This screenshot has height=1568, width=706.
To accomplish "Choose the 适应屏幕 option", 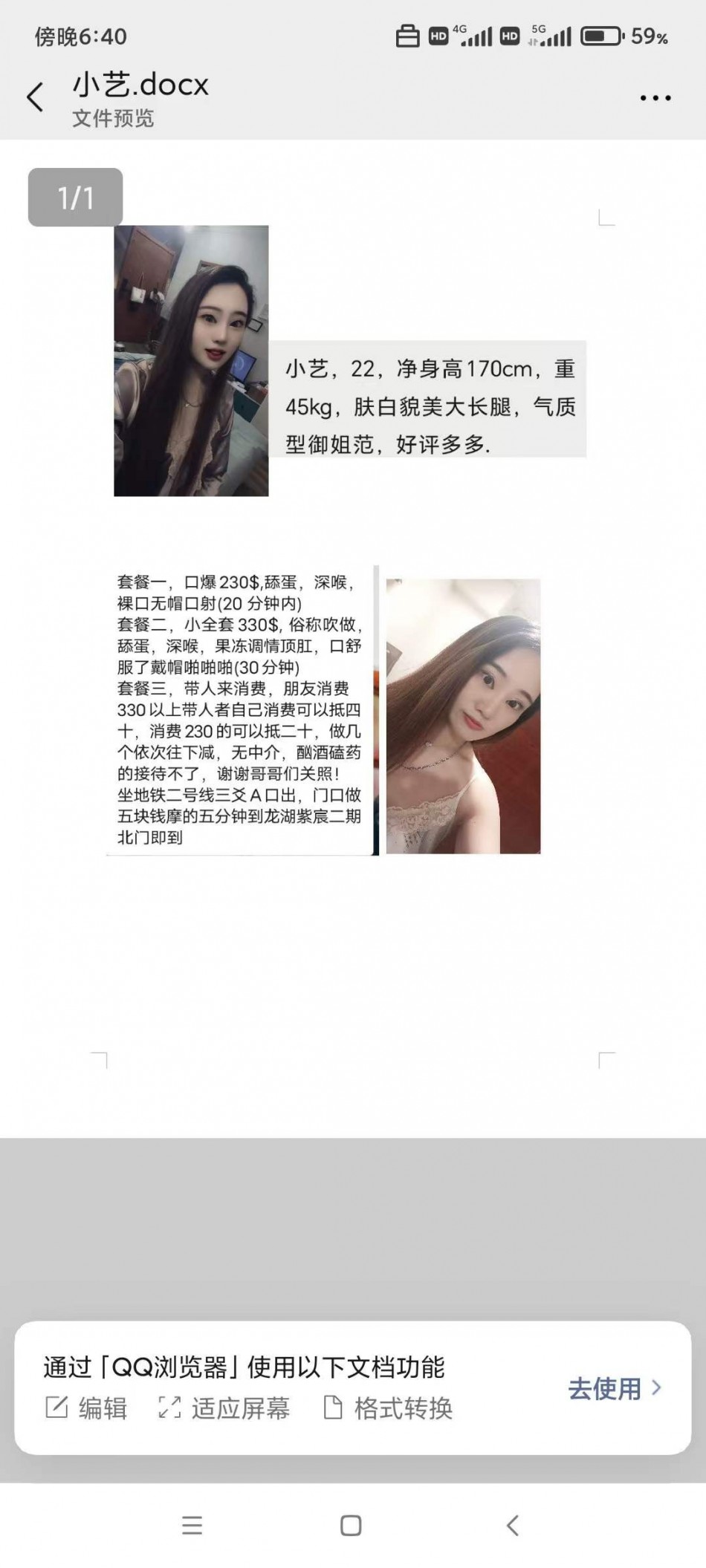I will tap(224, 1408).
